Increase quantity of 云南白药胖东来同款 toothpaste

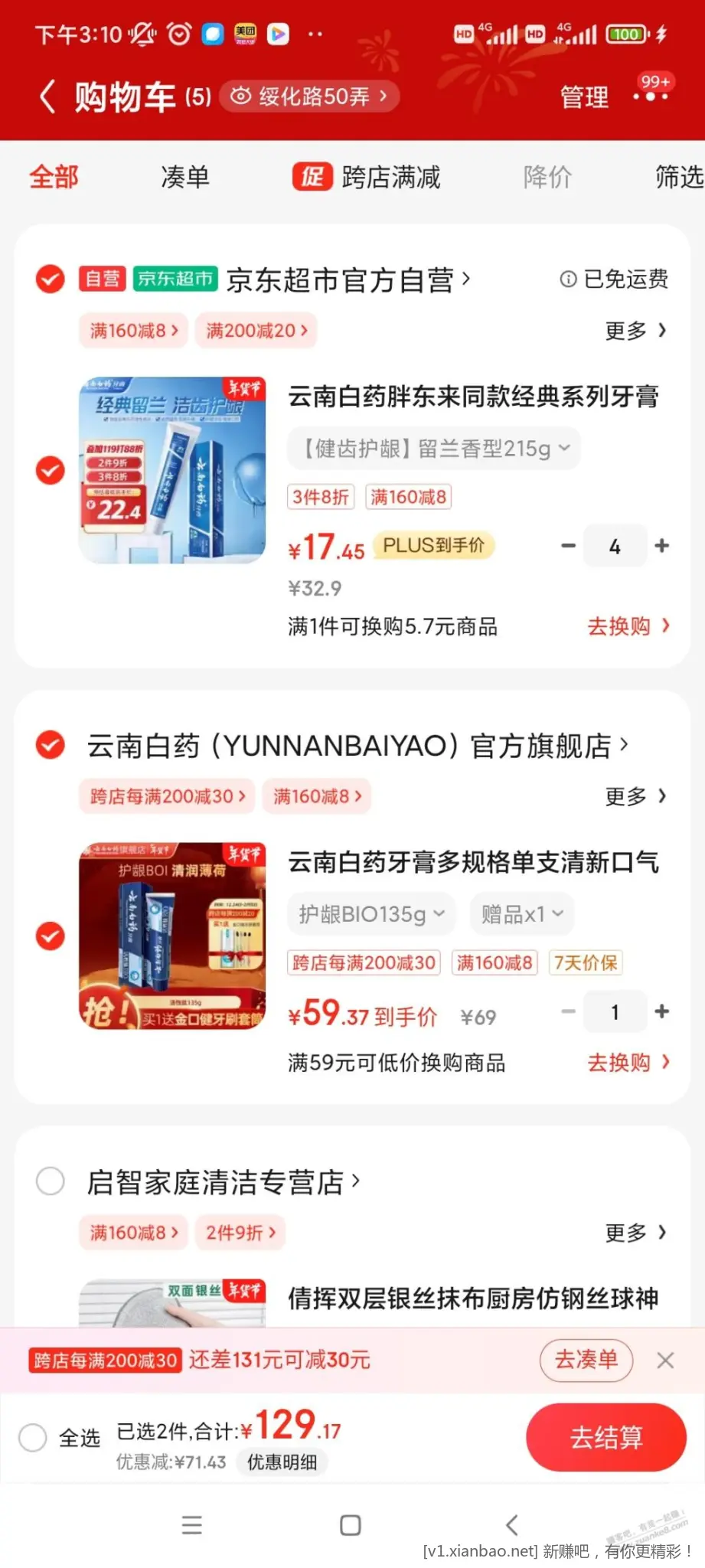pyautogui.click(x=662, y=546)
